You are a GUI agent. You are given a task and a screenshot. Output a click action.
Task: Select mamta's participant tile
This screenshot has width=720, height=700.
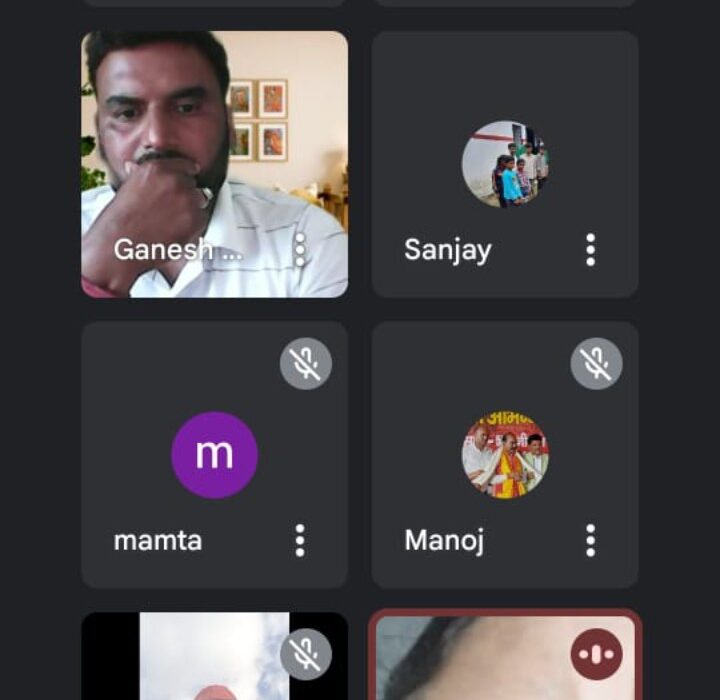click(214, 454)
